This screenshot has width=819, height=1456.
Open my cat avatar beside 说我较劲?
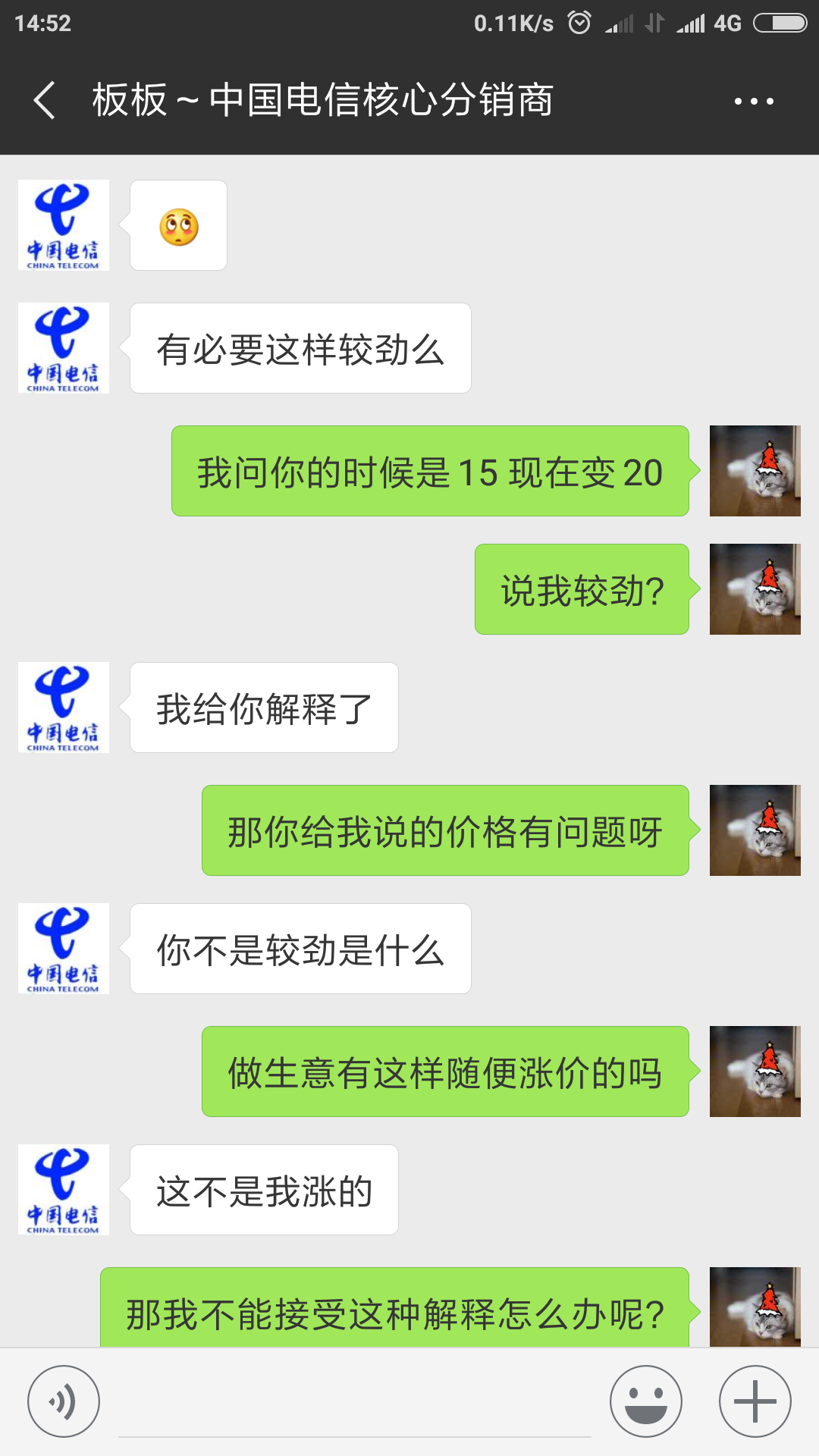(755, 589)
